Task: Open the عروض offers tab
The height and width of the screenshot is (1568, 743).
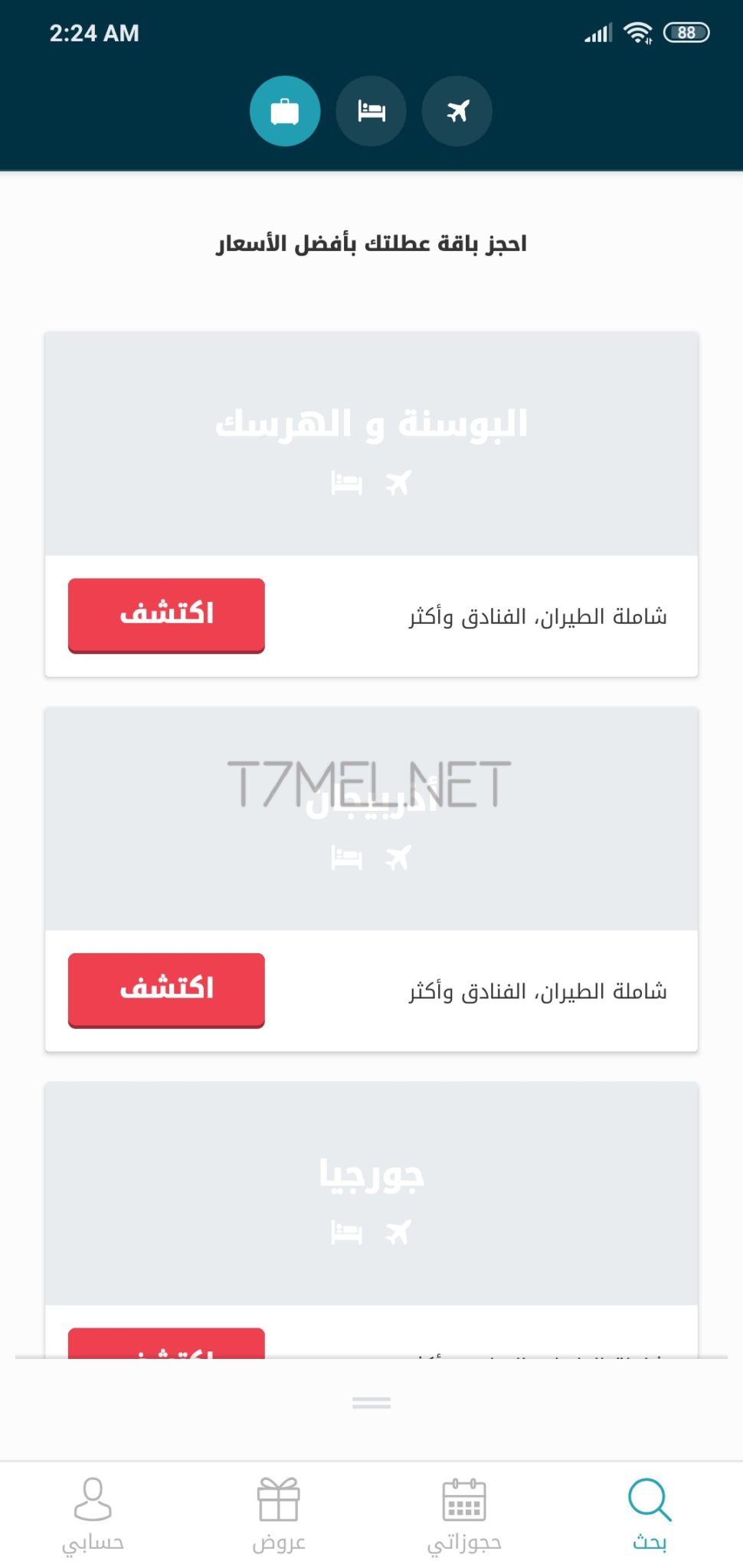Action: 279,1514
